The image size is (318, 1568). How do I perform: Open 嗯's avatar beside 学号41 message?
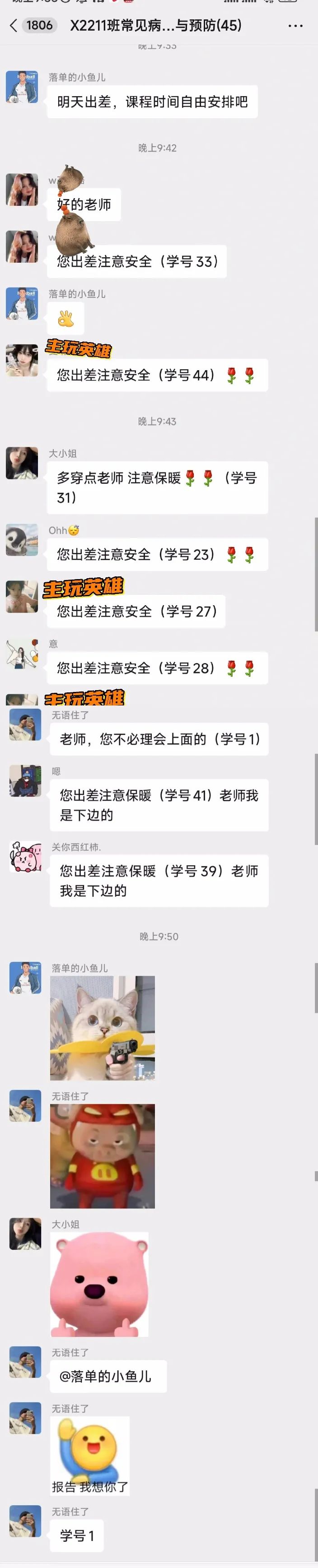click(x=25, y=781)
